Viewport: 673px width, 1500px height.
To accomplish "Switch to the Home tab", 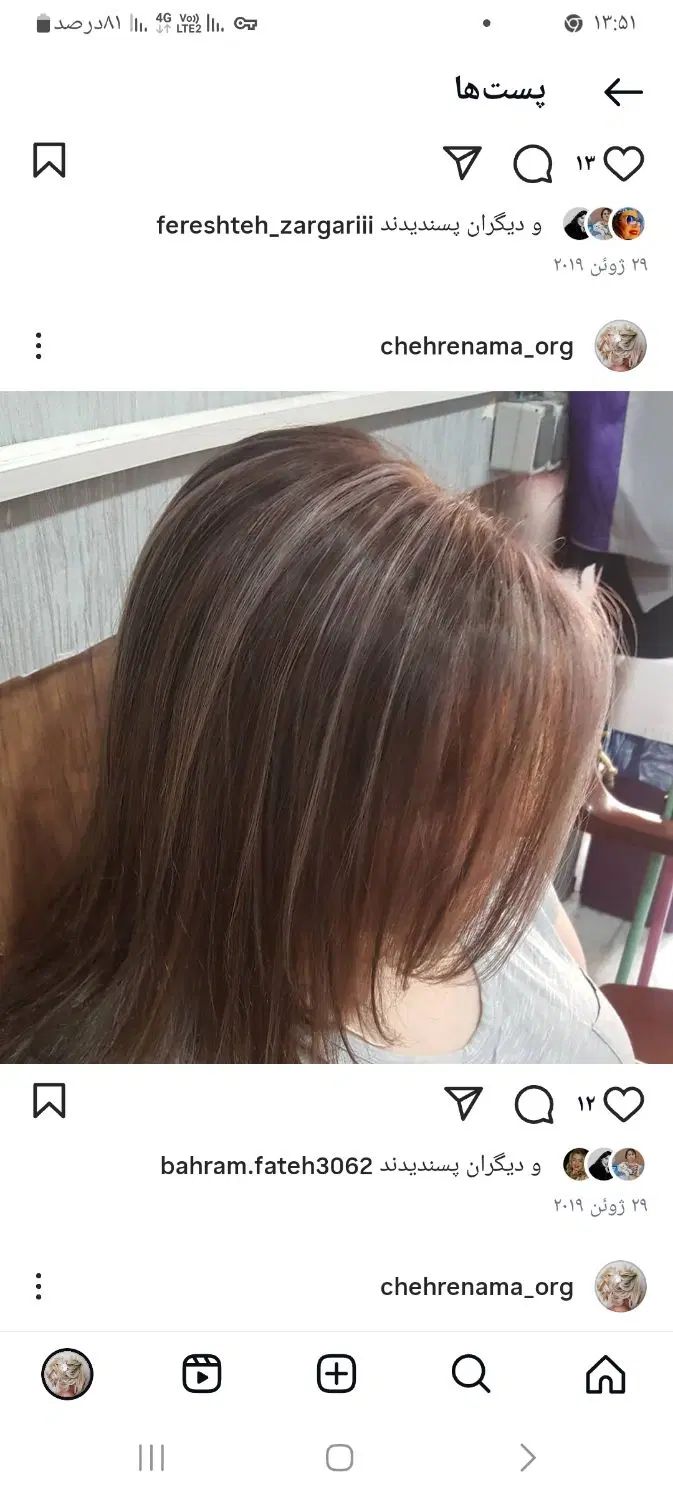I will [605, 1374].
